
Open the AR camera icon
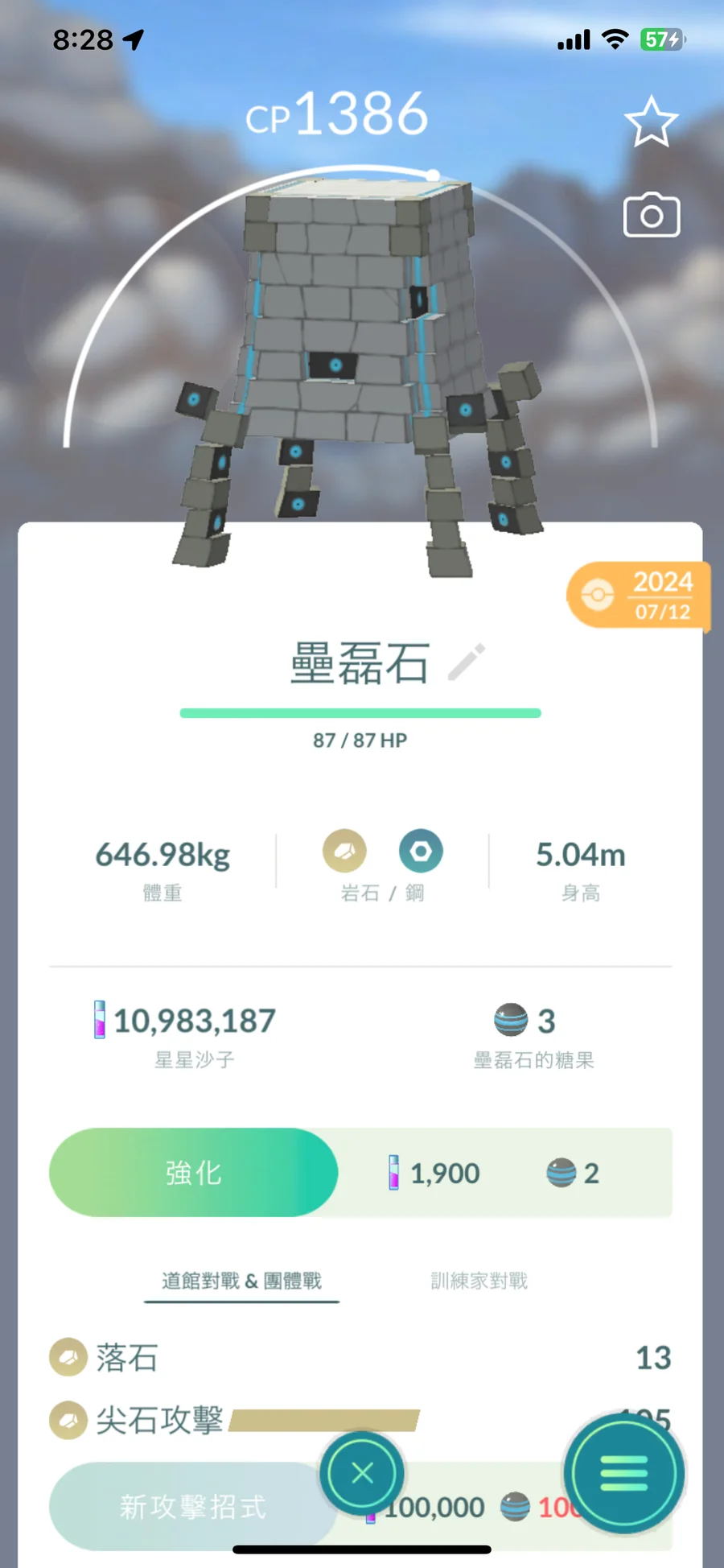click(x=651, y=215)
